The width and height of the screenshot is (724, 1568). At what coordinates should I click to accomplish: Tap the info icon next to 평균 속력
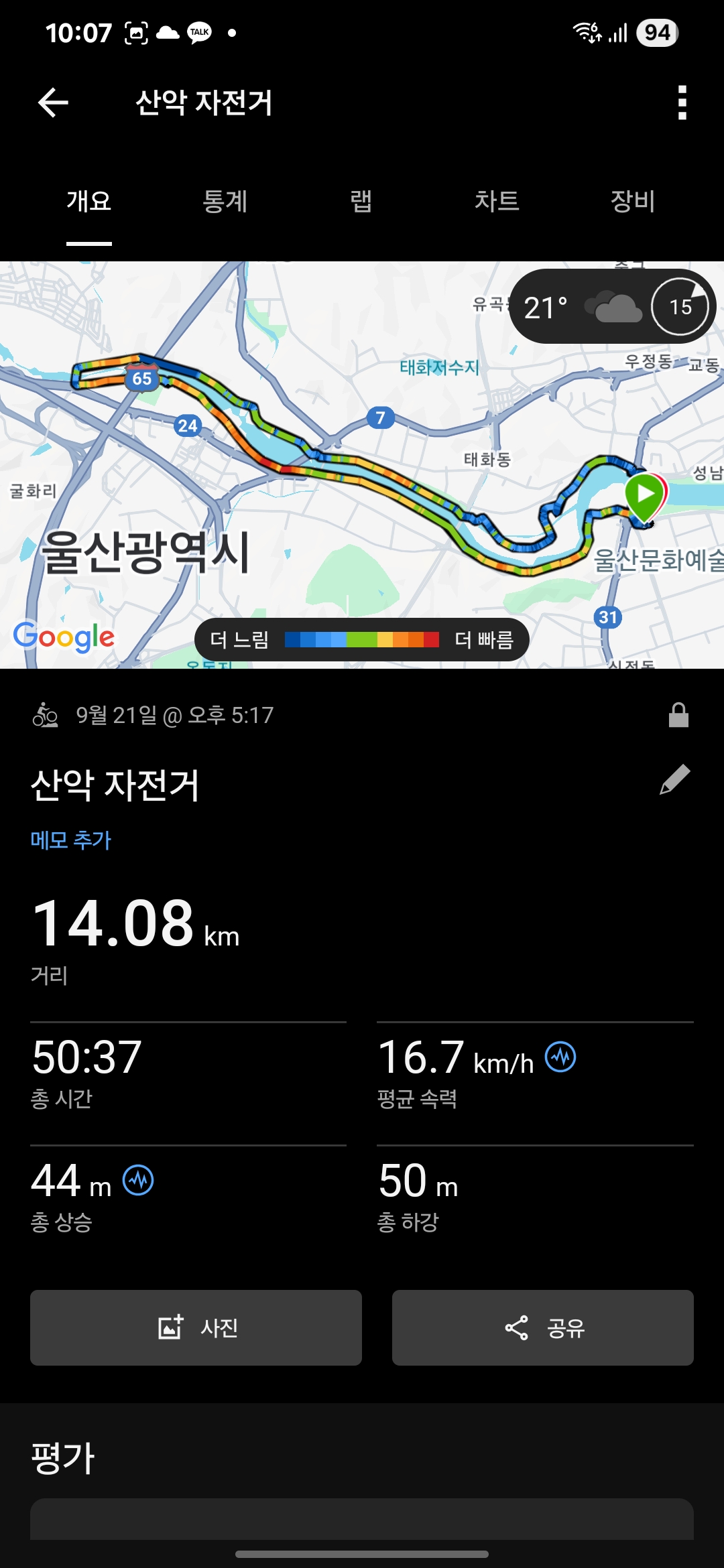point(560,1057)
